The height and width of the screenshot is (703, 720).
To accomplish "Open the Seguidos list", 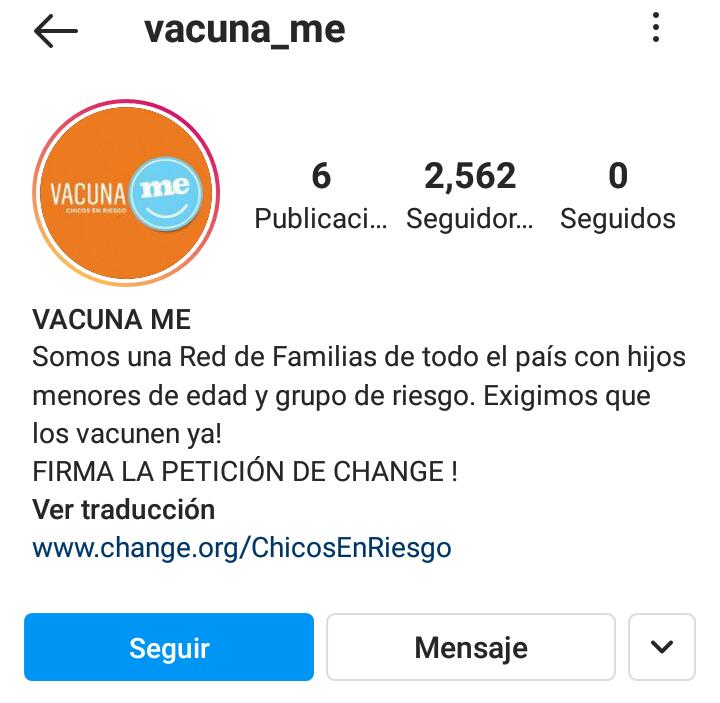I will (x=617, y=195).
